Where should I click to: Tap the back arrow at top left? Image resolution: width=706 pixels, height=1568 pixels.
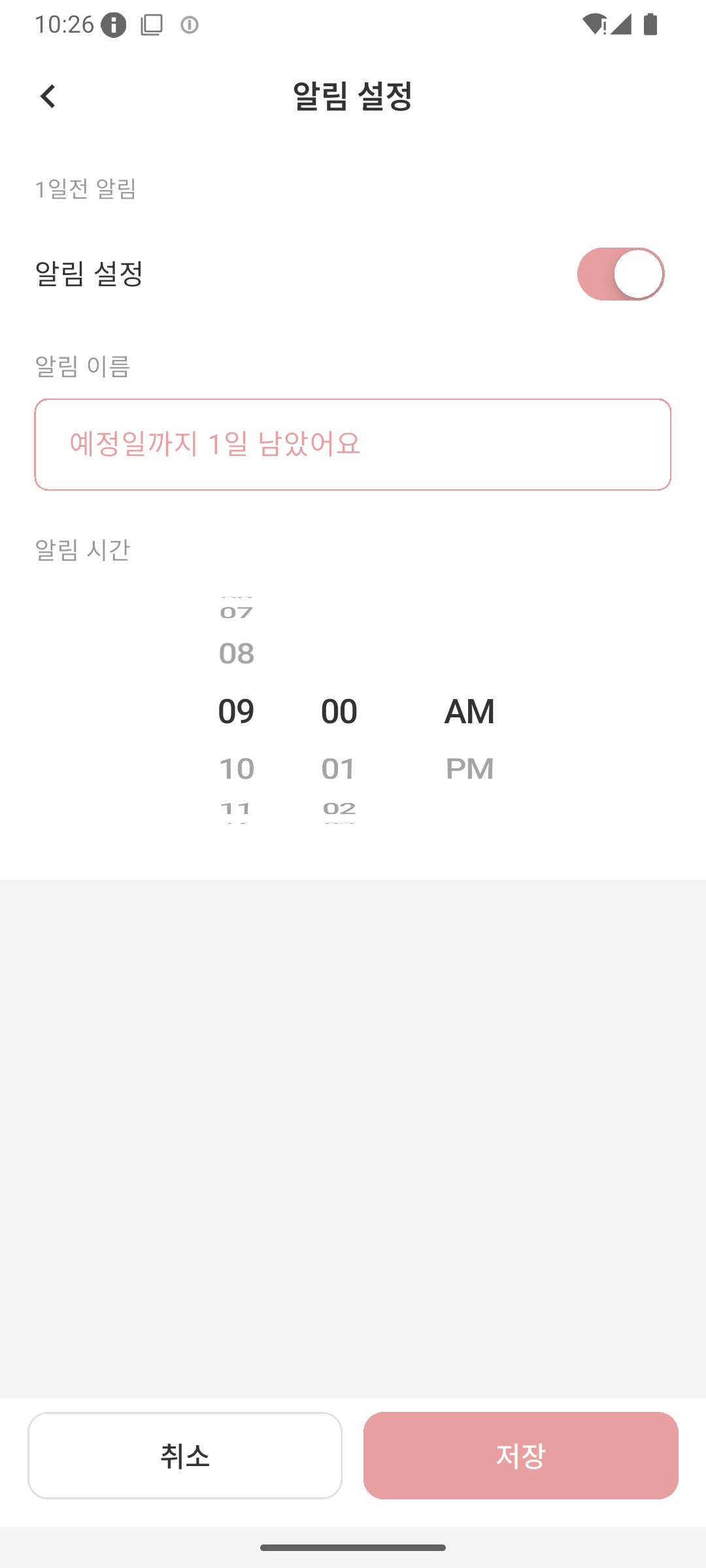point(48,97)
